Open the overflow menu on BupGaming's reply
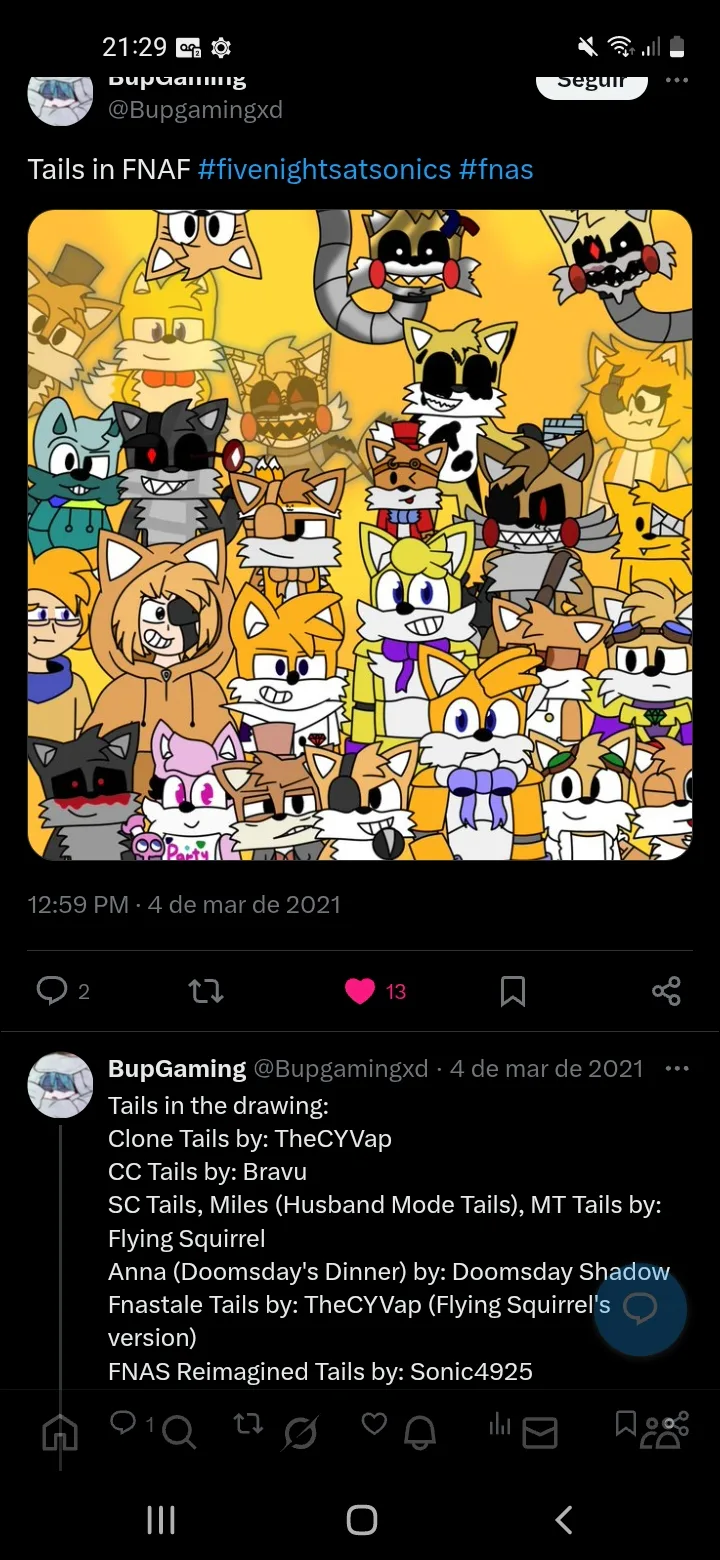Screen dimensions: 720x1560 [677, 1069]
